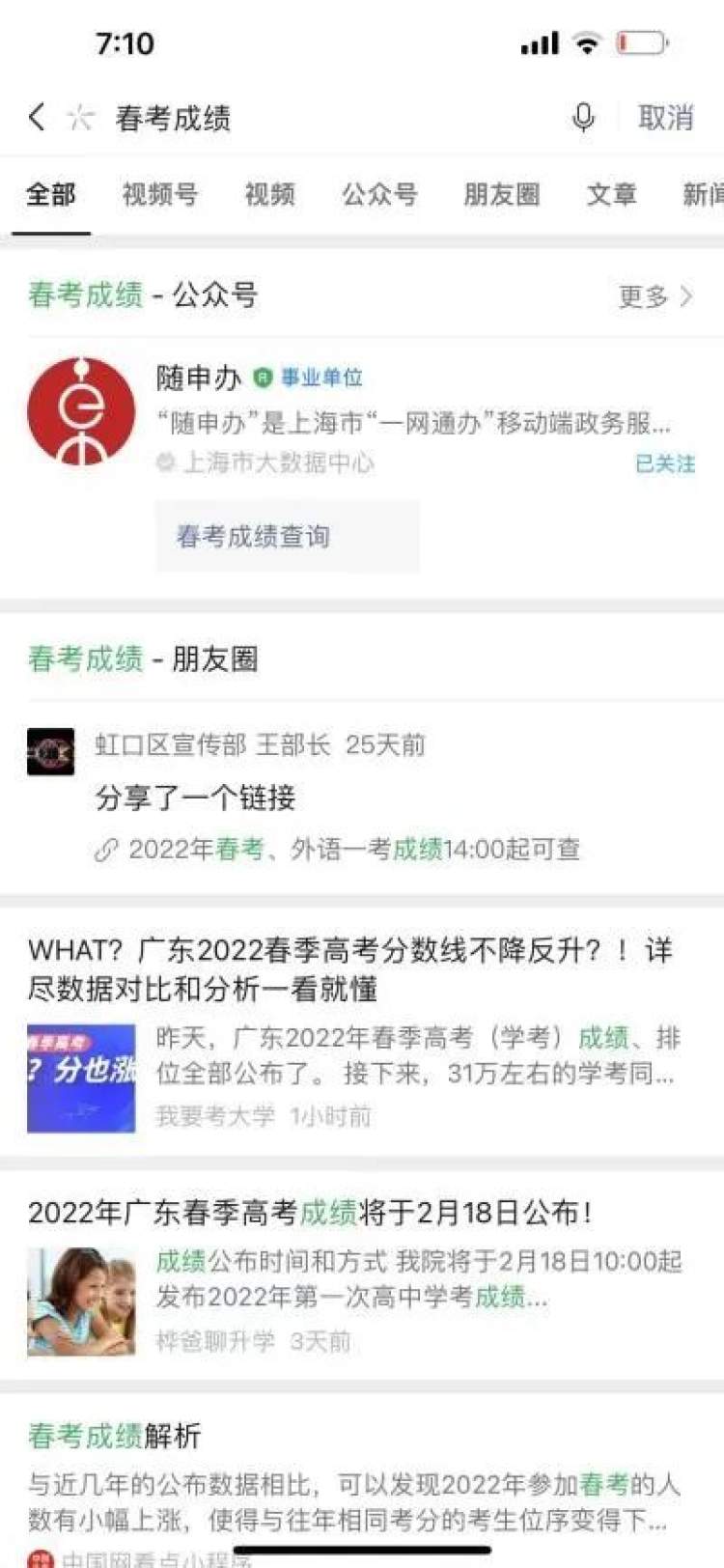Select the 全部 tab
This screenshot has height=1568, width=724.
click(x=50, y=194)
